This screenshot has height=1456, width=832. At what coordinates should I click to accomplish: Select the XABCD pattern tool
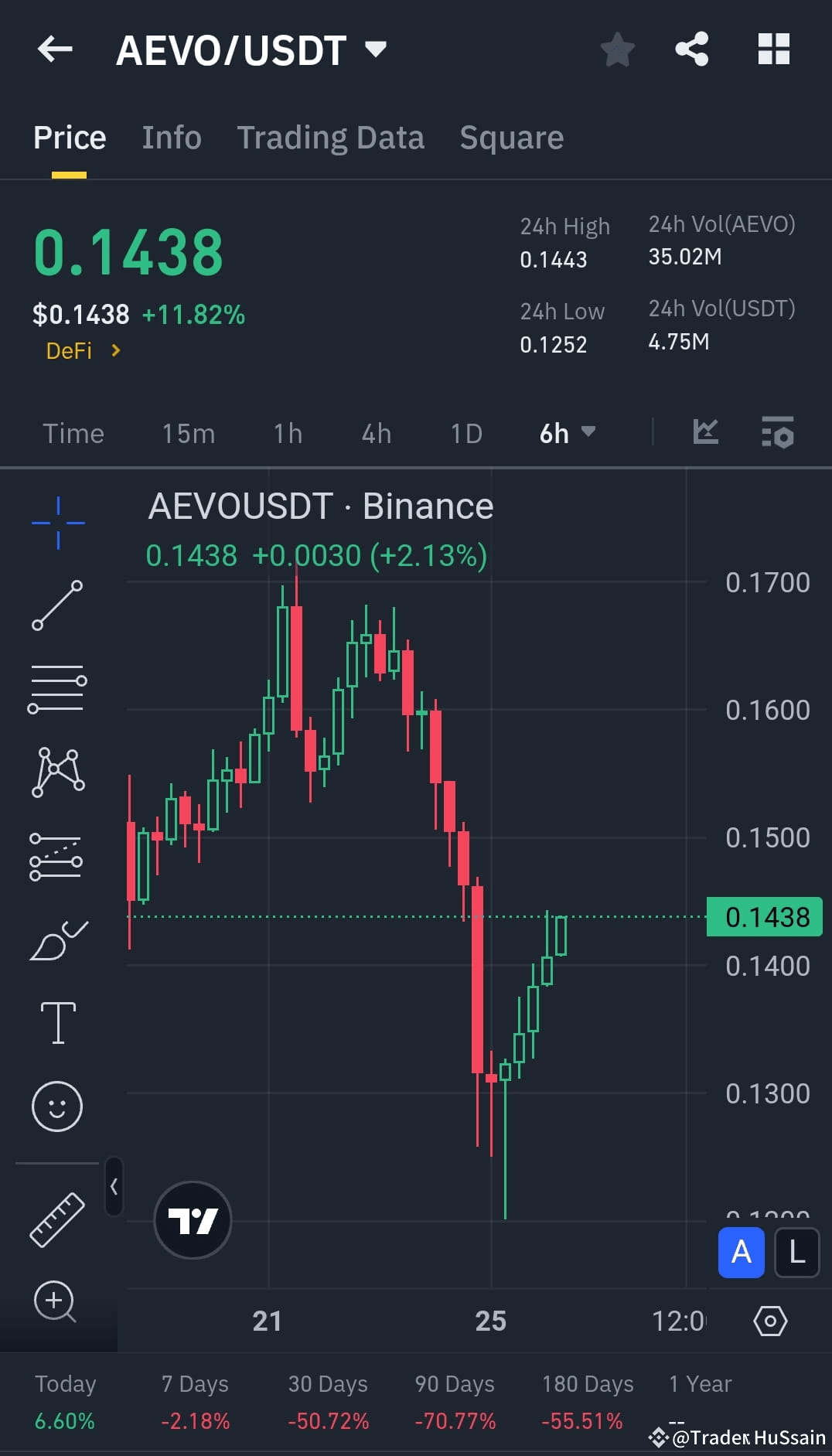pyautogui.click(x=57, y=773)
